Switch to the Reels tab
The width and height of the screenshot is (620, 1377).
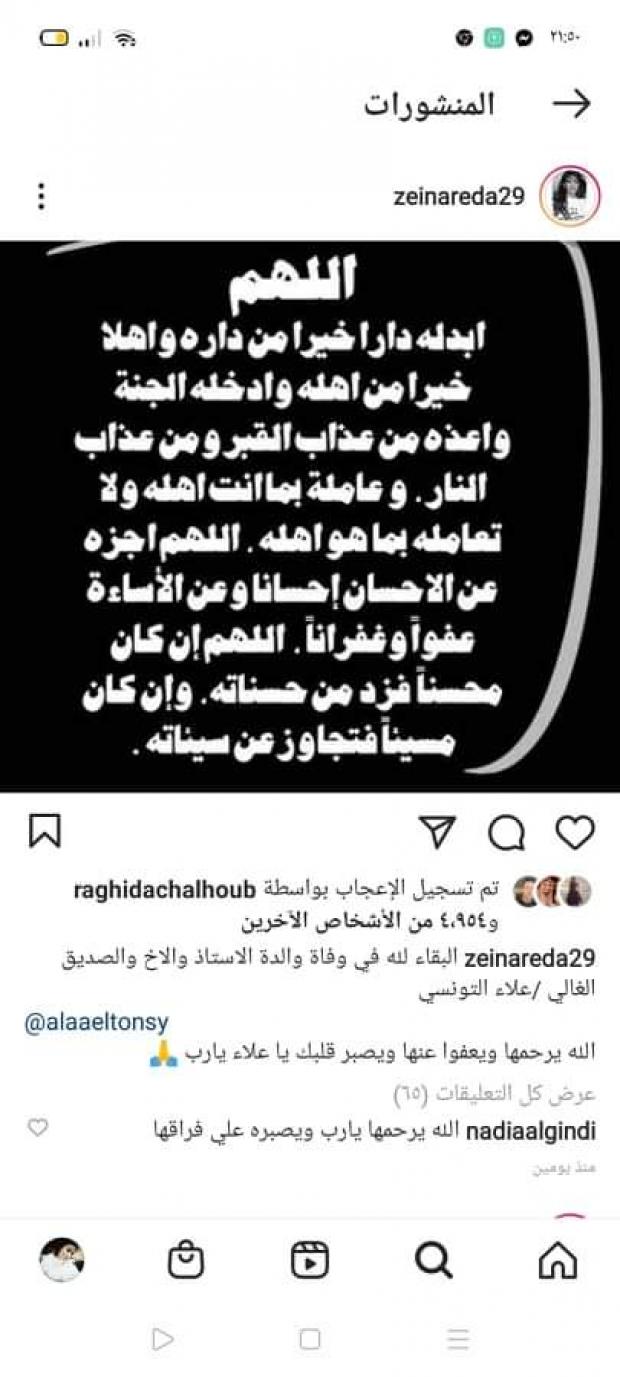(310, 1260)
